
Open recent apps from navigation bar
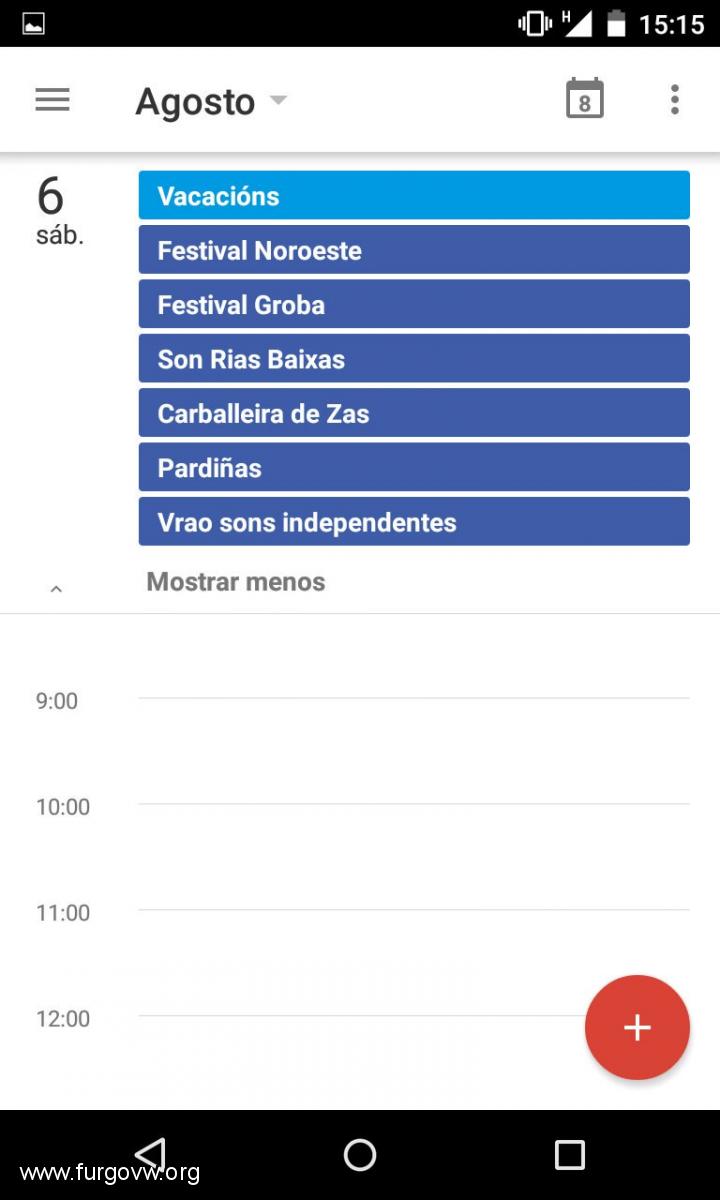pos(570,1155)
